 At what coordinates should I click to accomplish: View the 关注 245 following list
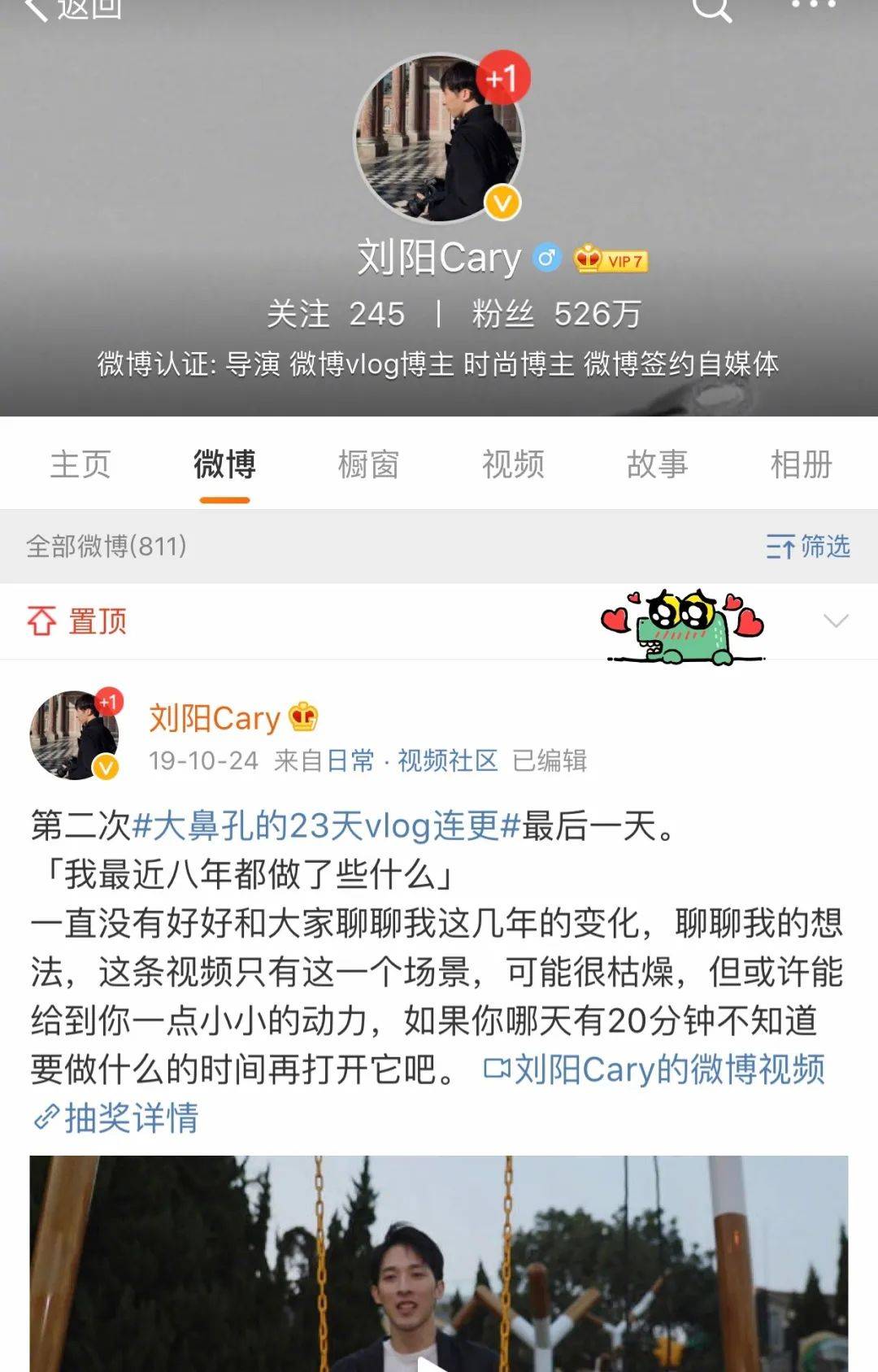tap(336, 314)
